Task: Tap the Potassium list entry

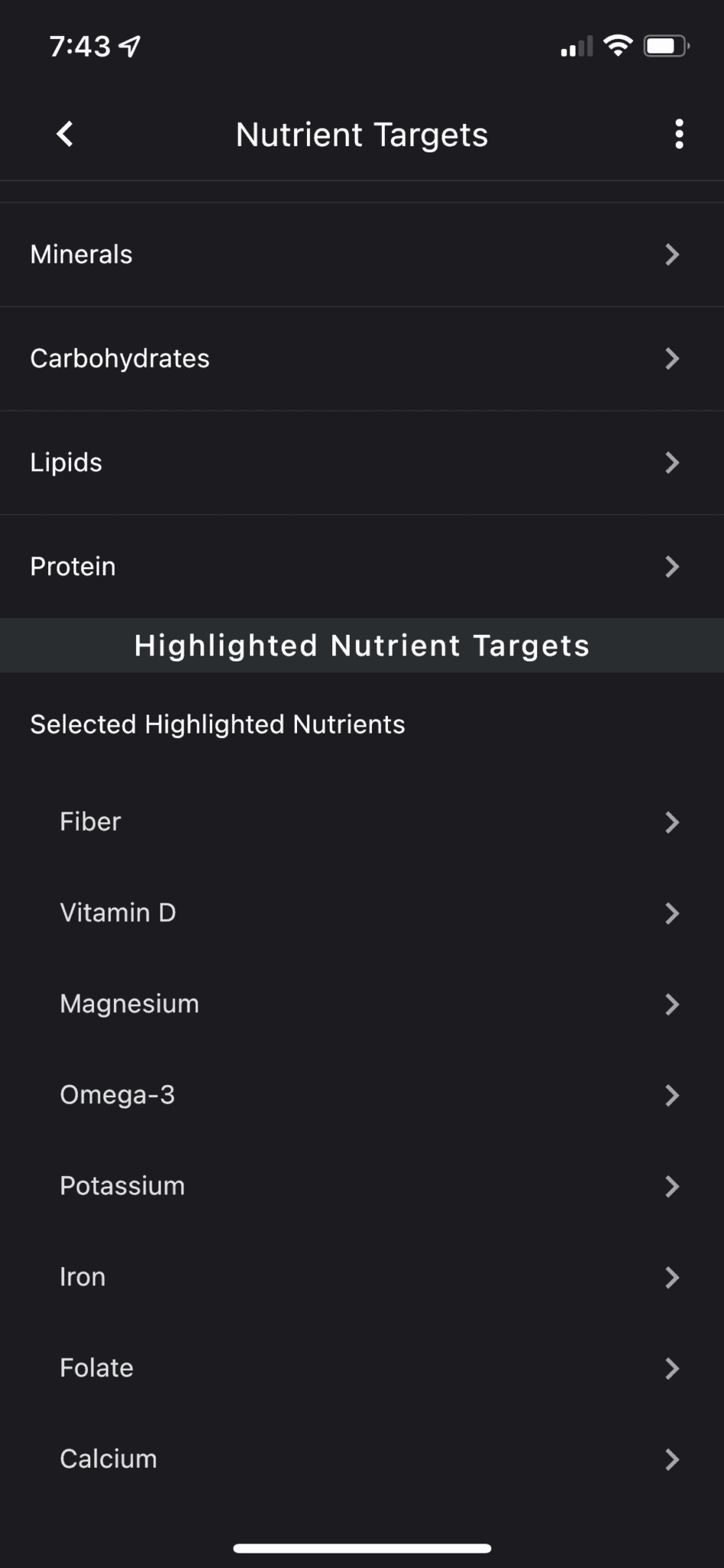Action: click(362, 1185)
